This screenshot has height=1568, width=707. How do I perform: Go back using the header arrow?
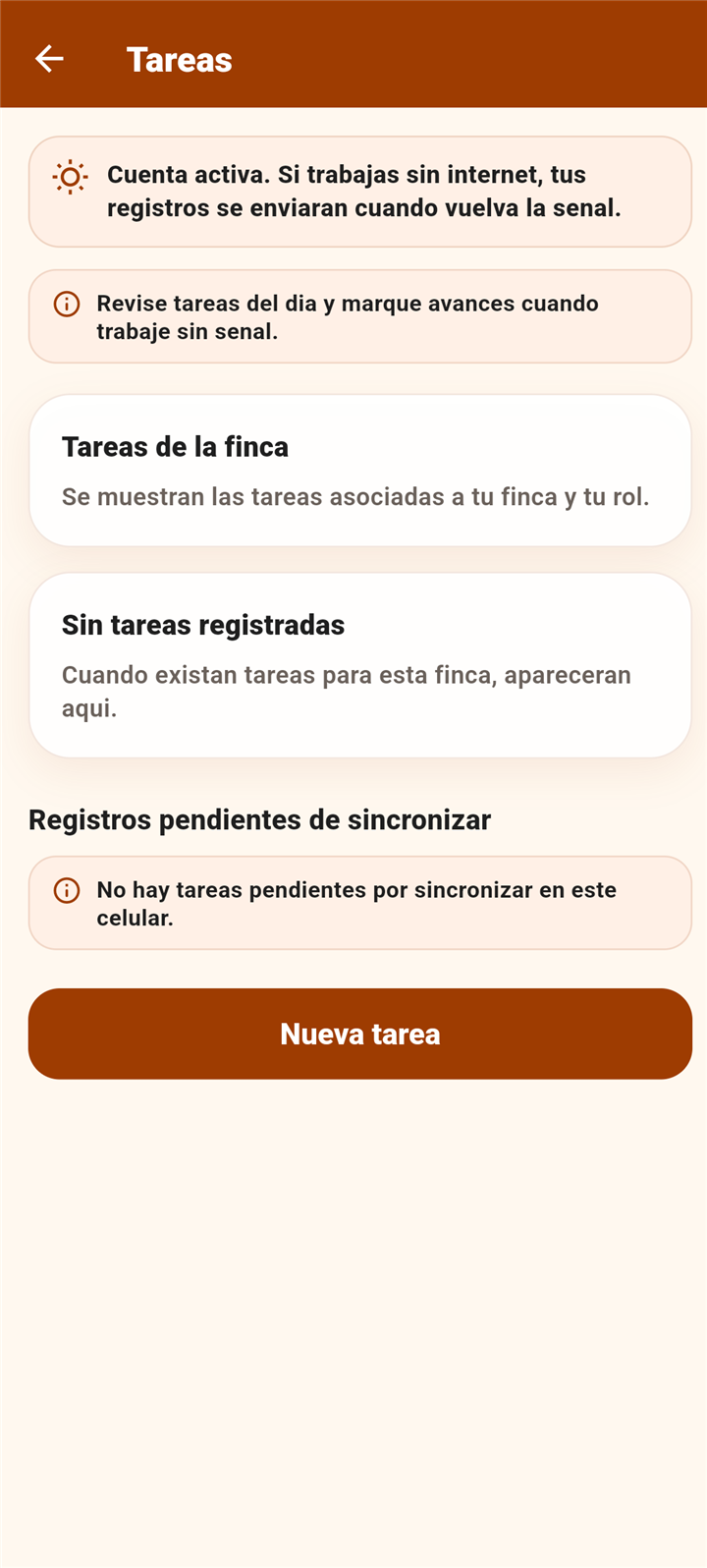tap(49, 59)
